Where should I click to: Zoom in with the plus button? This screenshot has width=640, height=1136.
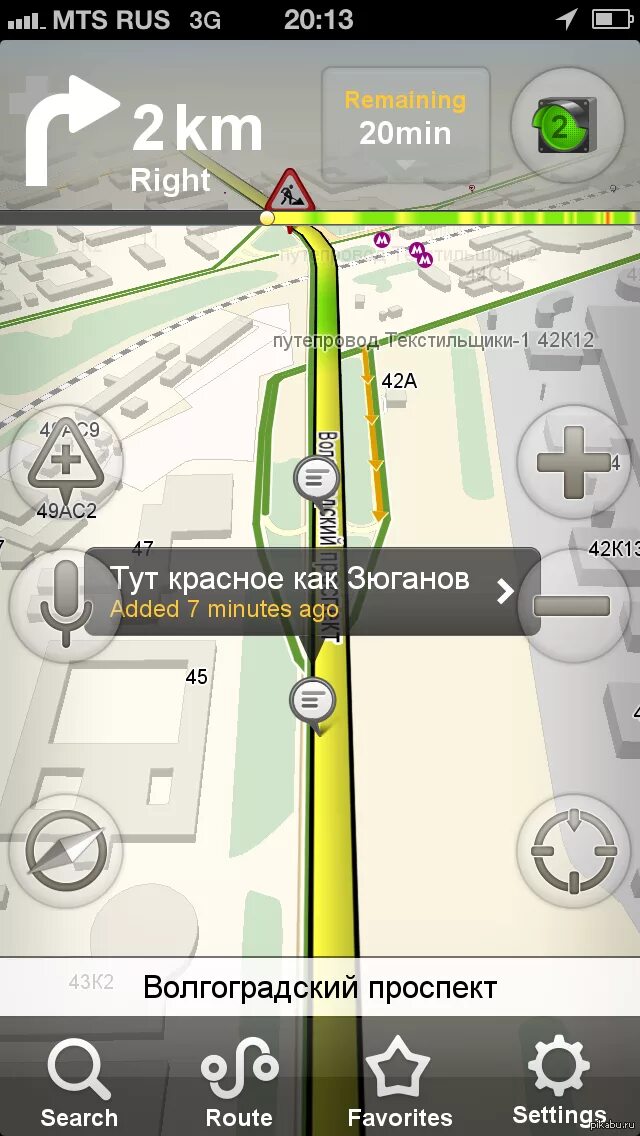(573, 462)
